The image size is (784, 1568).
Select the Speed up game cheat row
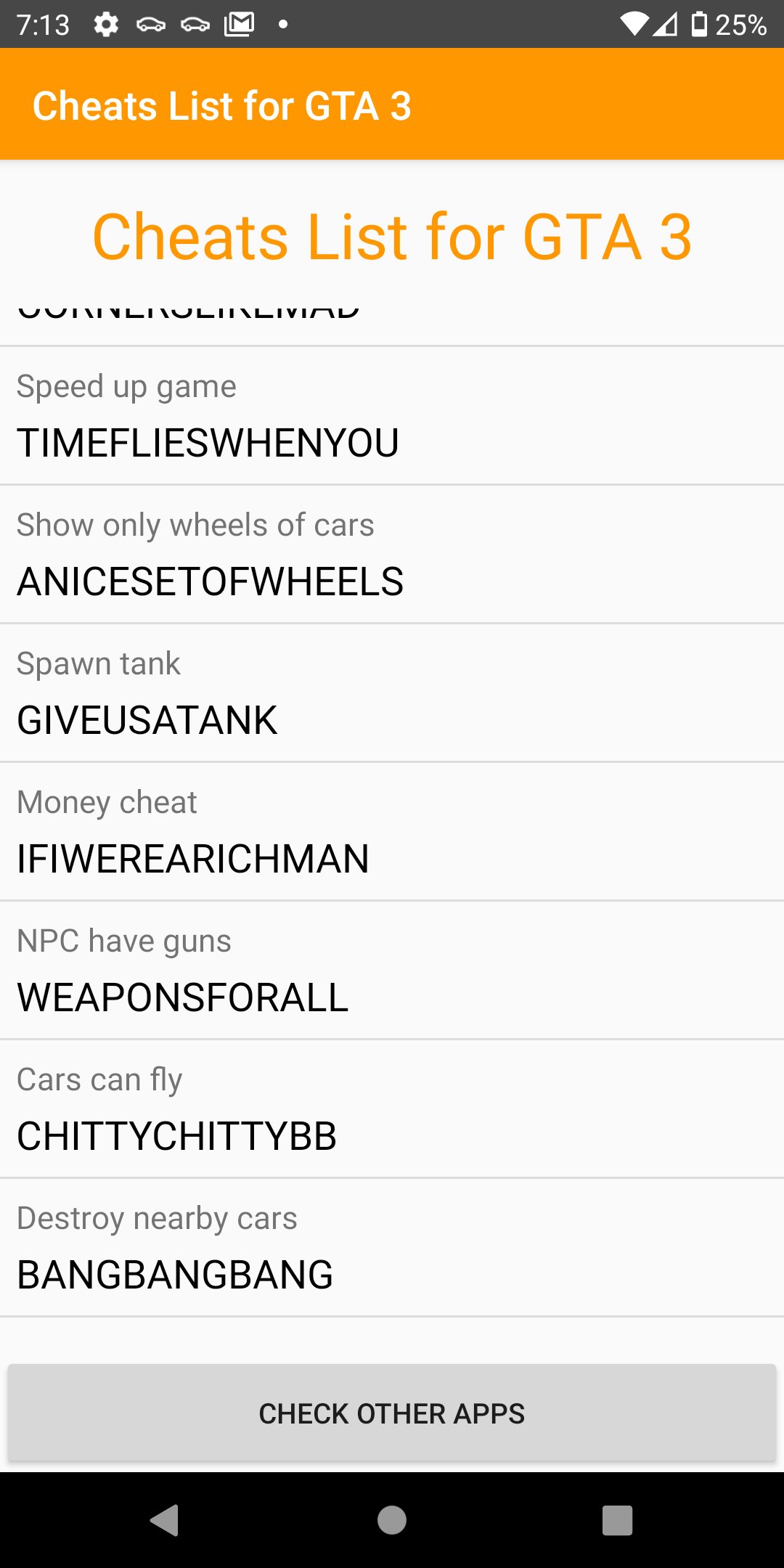click(392, 416)
